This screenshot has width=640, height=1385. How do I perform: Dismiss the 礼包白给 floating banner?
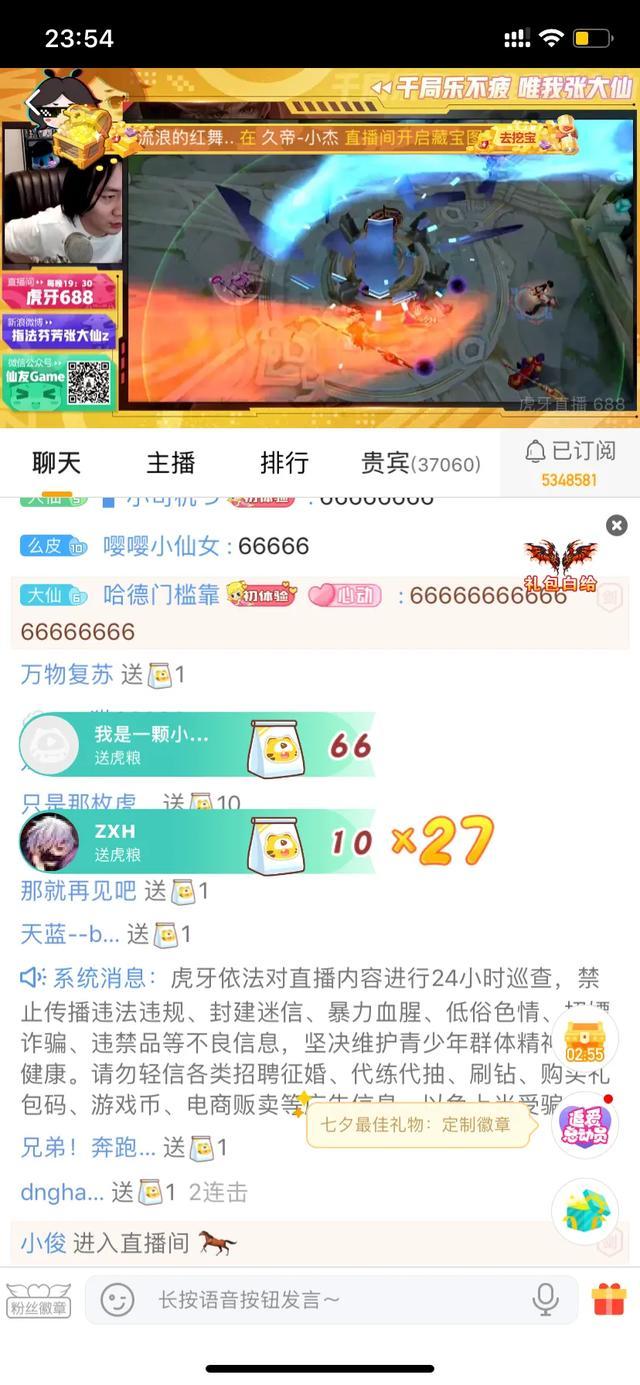click(617, 525)
